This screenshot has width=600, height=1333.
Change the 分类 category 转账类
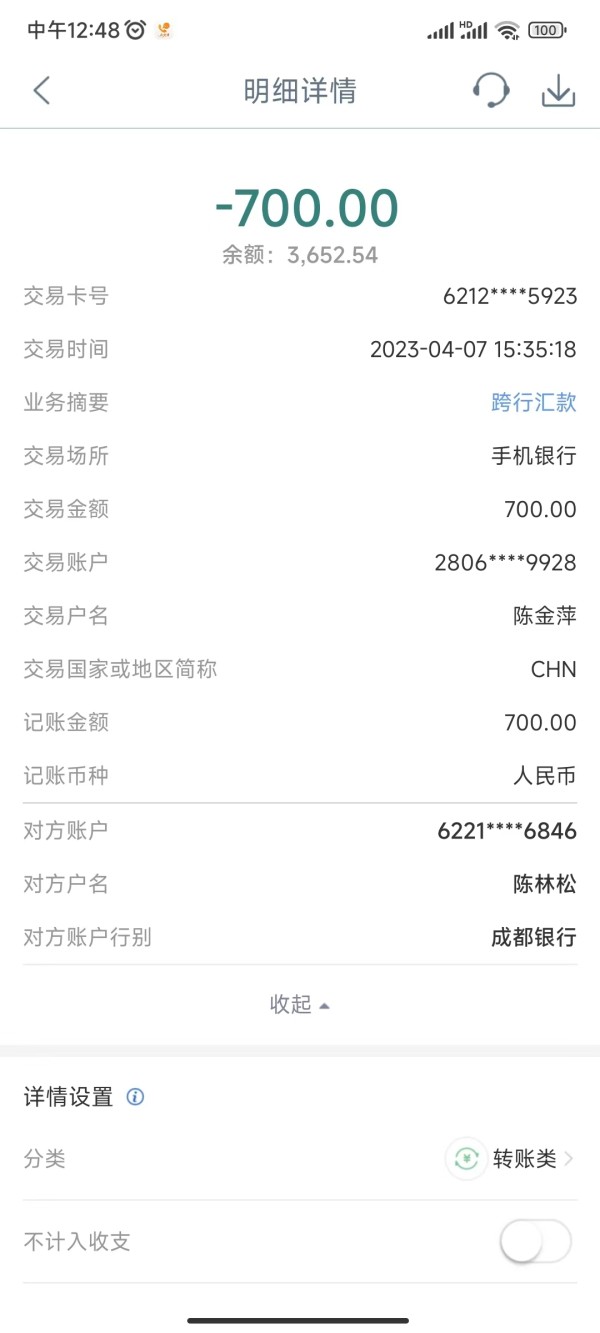[x=510, y=1159]
